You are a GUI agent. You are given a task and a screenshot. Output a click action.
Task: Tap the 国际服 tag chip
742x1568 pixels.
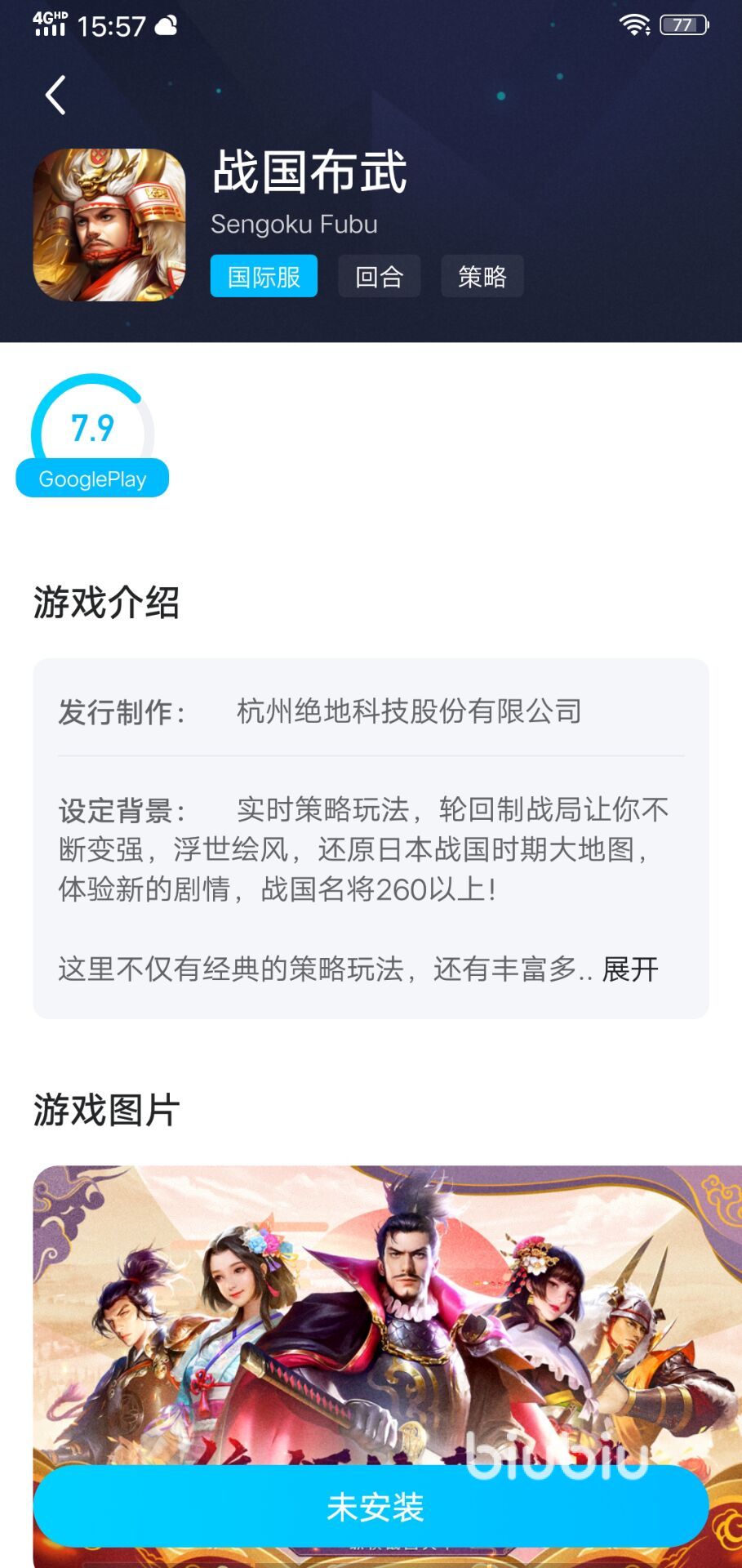click(x=264, y=277)
